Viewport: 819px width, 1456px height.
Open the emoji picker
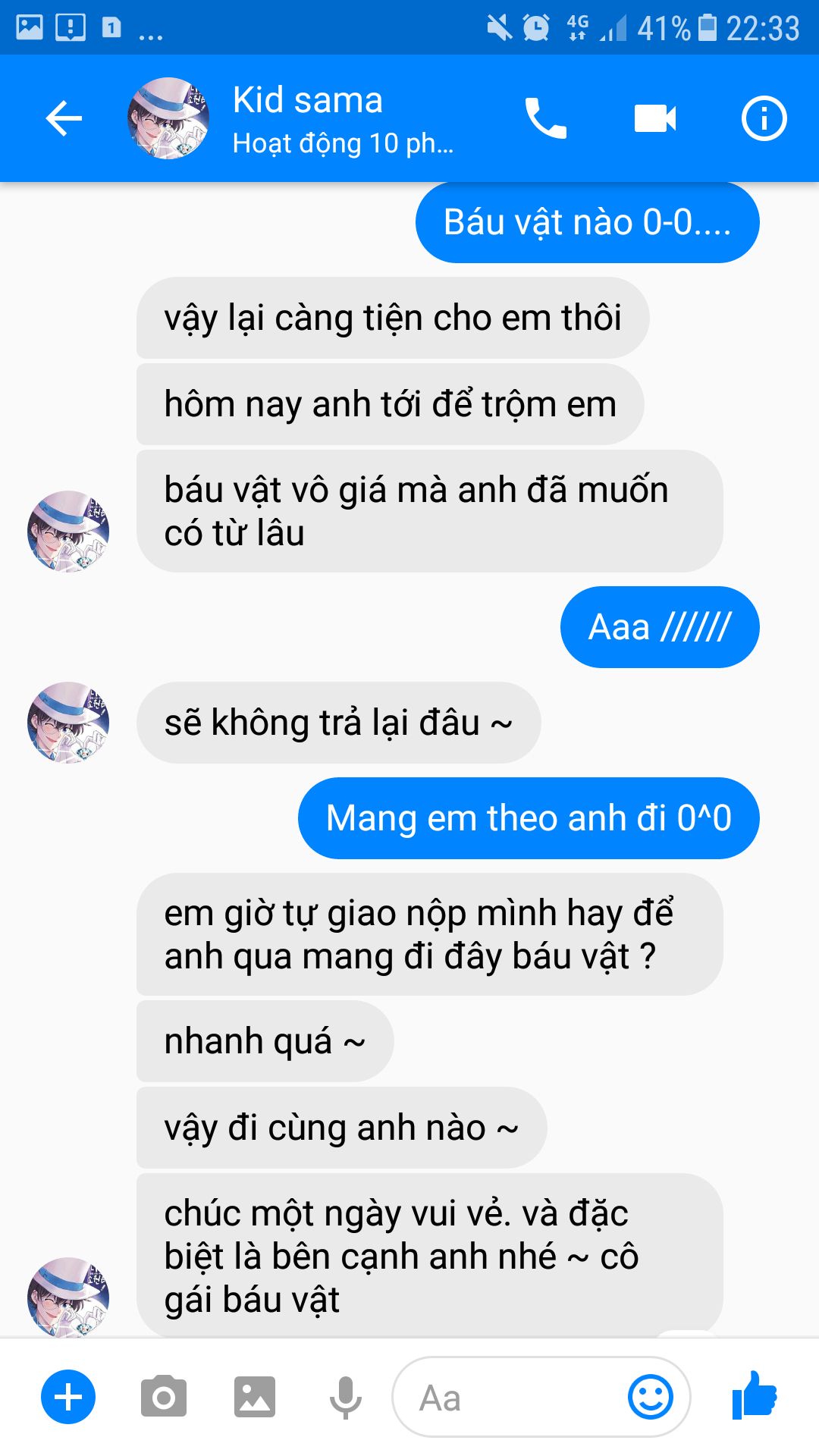pyautogui.click(x=651, y=1397)
